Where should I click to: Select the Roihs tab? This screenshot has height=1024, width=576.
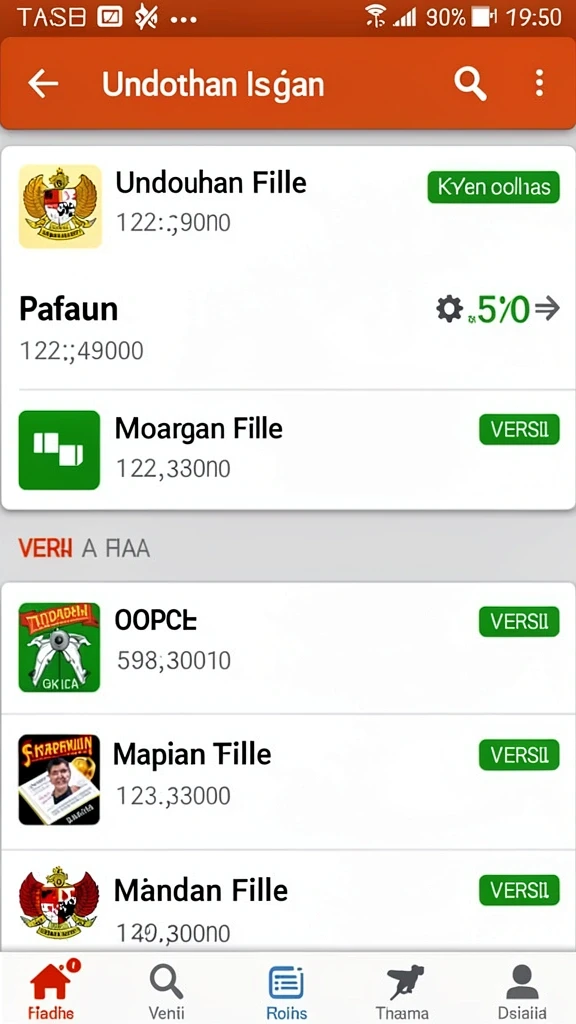pyautogui.click(x=286, y=989)
